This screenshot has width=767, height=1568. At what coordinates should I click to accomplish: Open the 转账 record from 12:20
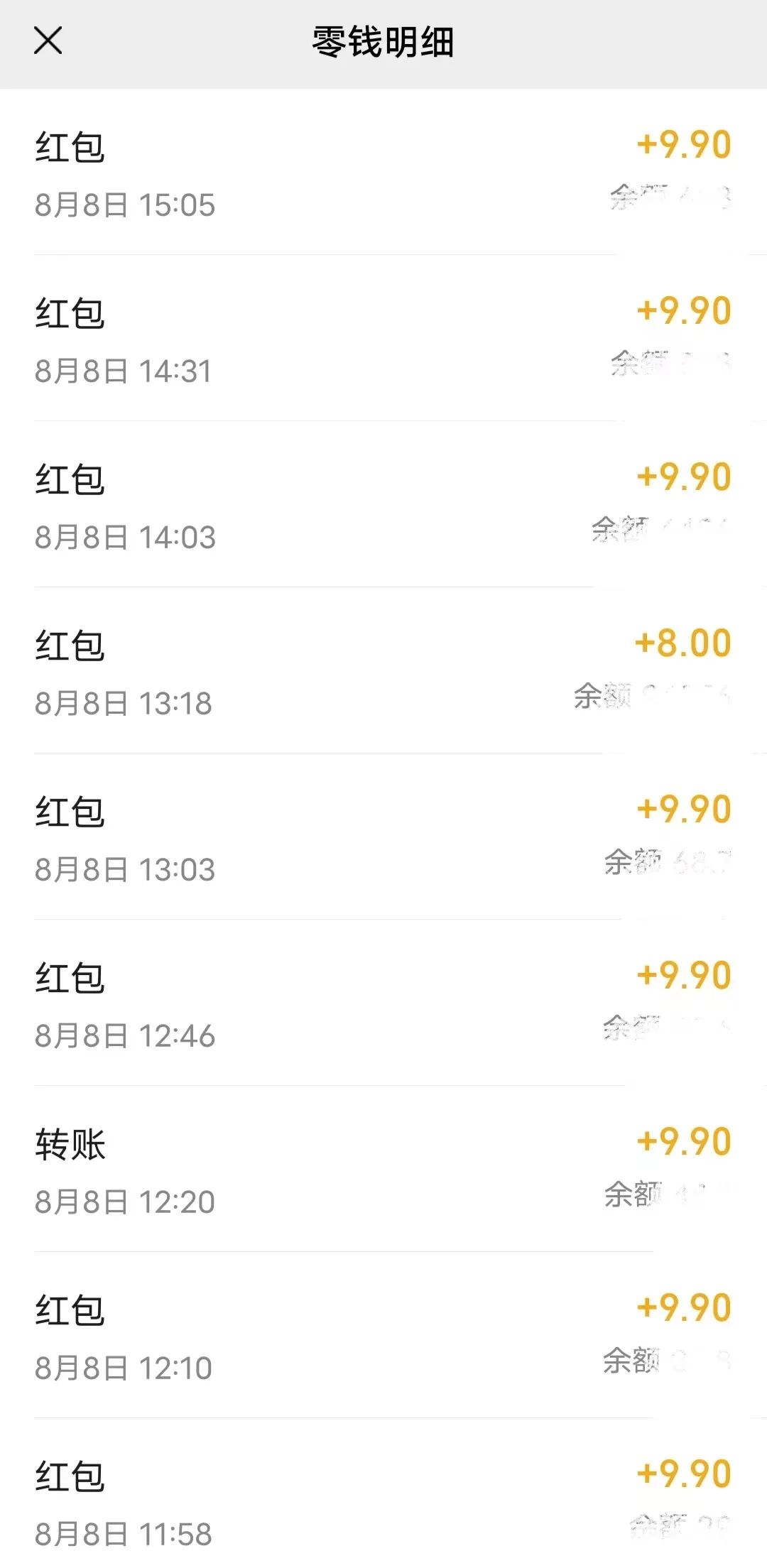tap(383, 1170)
